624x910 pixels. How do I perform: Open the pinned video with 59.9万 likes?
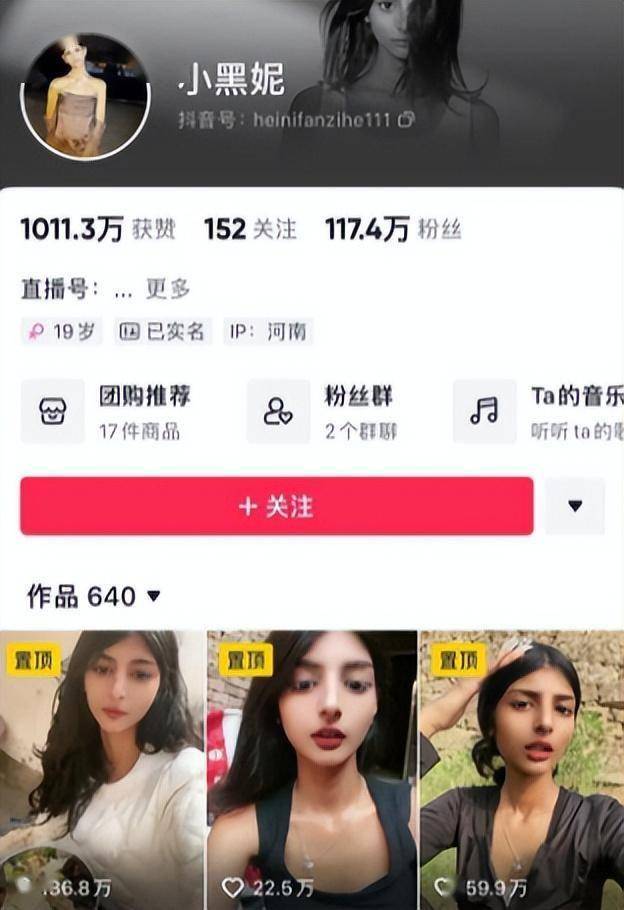click(520, 770)
